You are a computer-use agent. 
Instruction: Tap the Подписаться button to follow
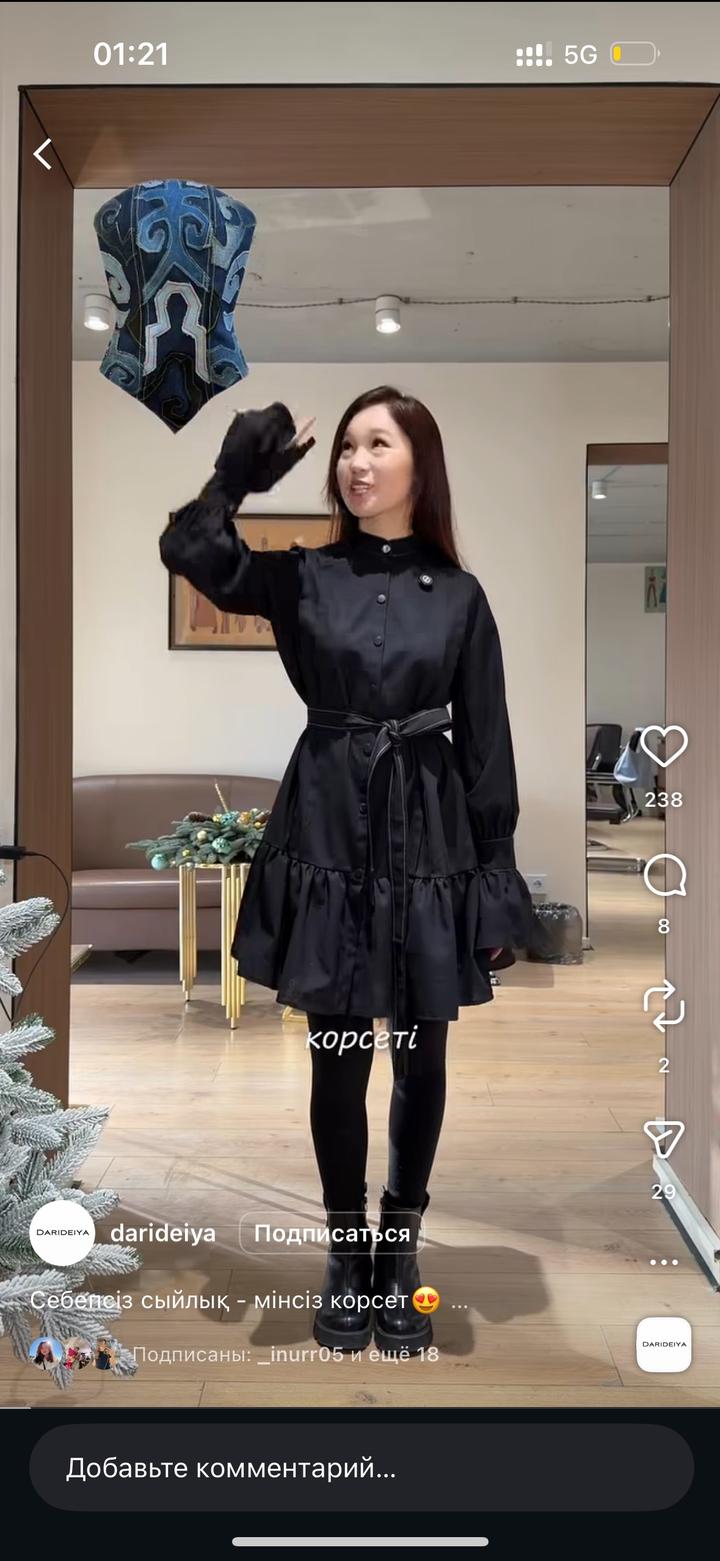(x=331, y=1234)
